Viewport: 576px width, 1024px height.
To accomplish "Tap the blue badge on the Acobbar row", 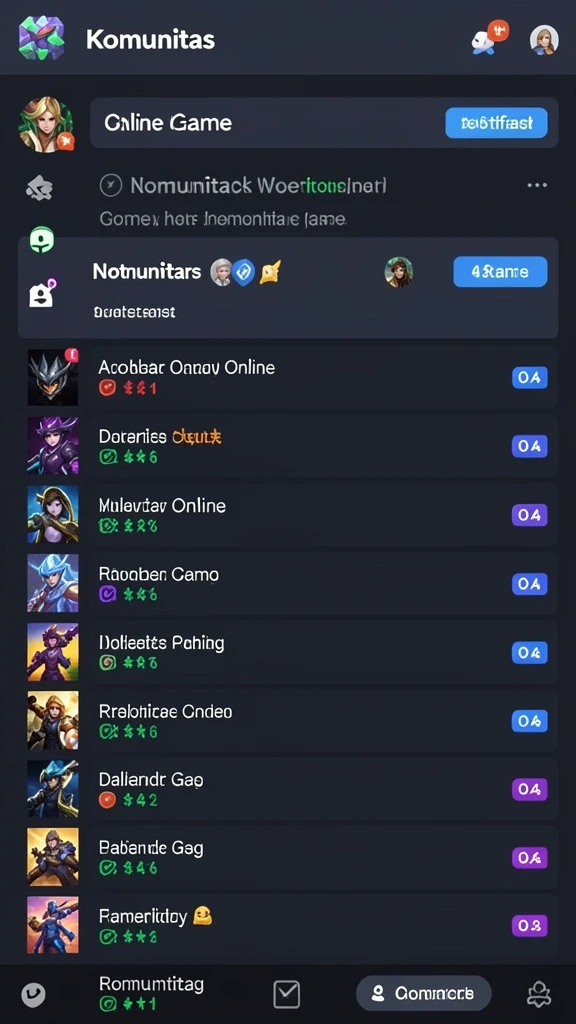I will point(529,377).
